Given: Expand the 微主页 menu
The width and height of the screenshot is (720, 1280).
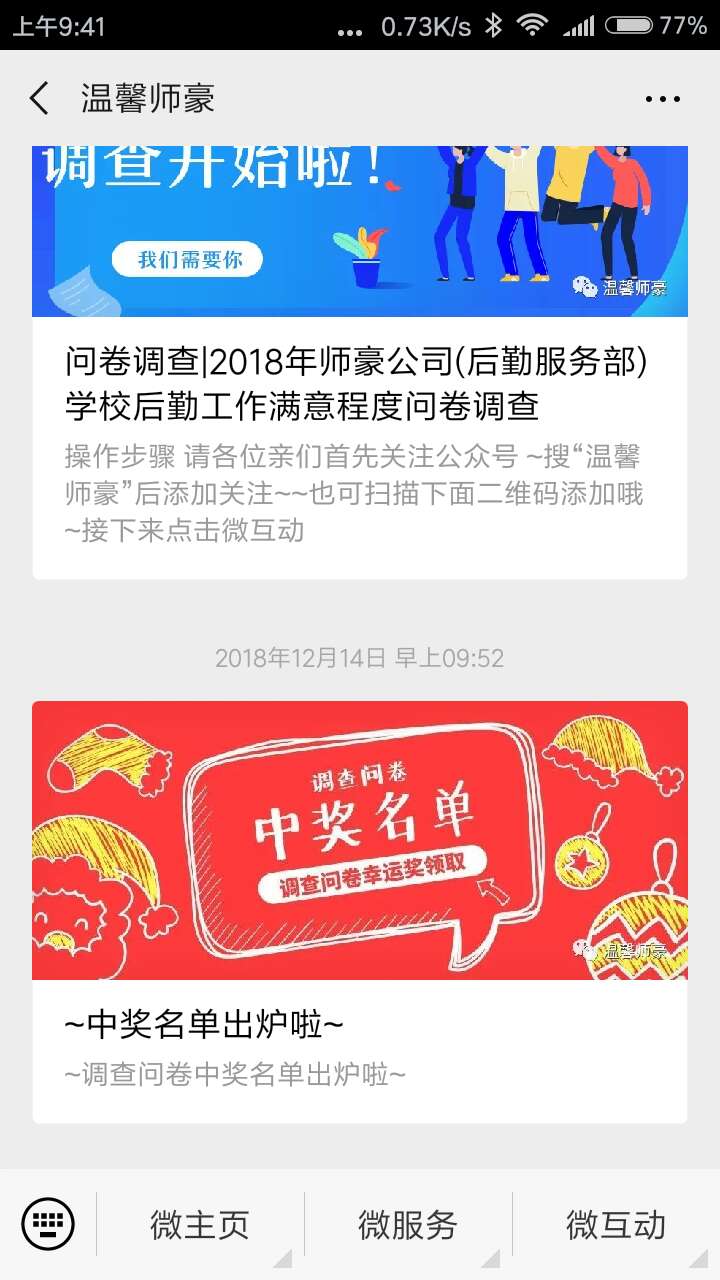Looking at the screenshot, I should click(200, 1225).
